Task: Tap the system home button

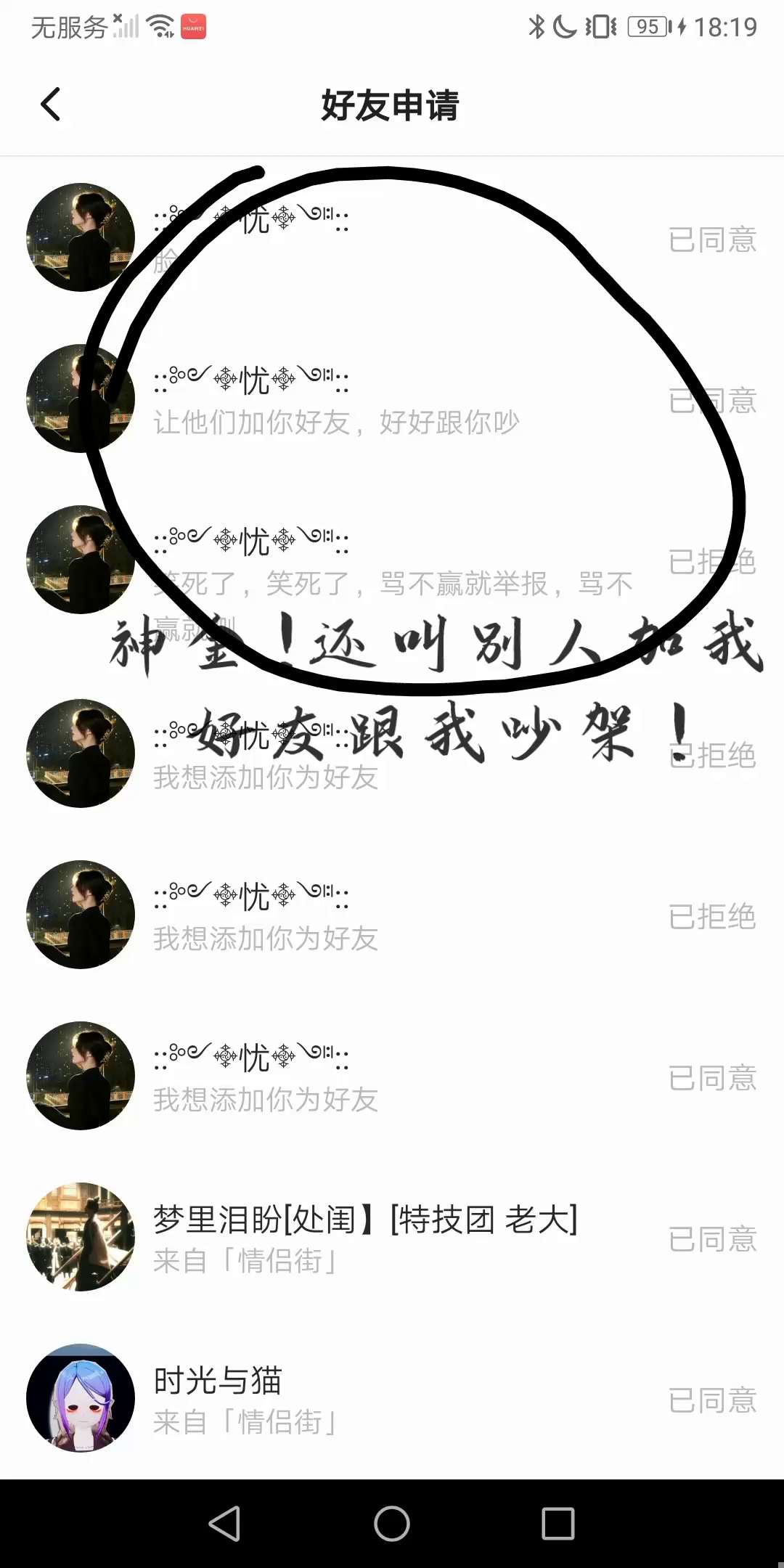Action: (392, 1523)
